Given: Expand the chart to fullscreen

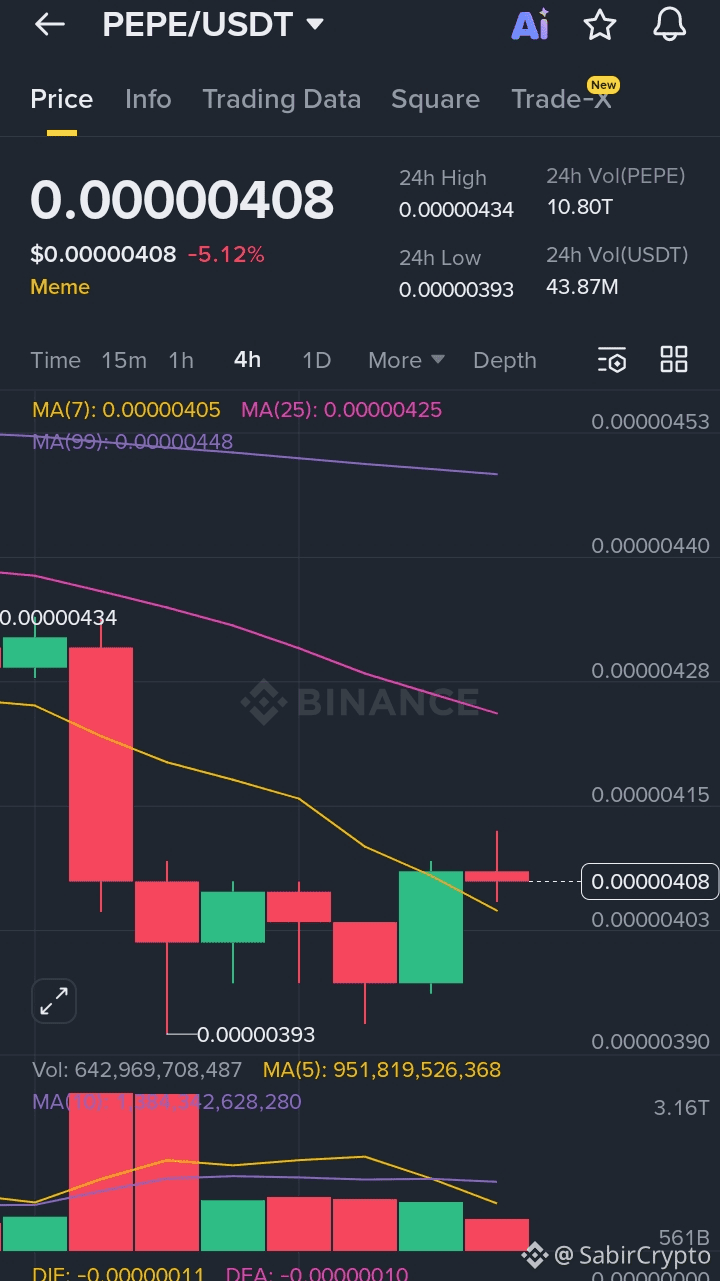Looking at the screenshot, I should click(54, 1001).
